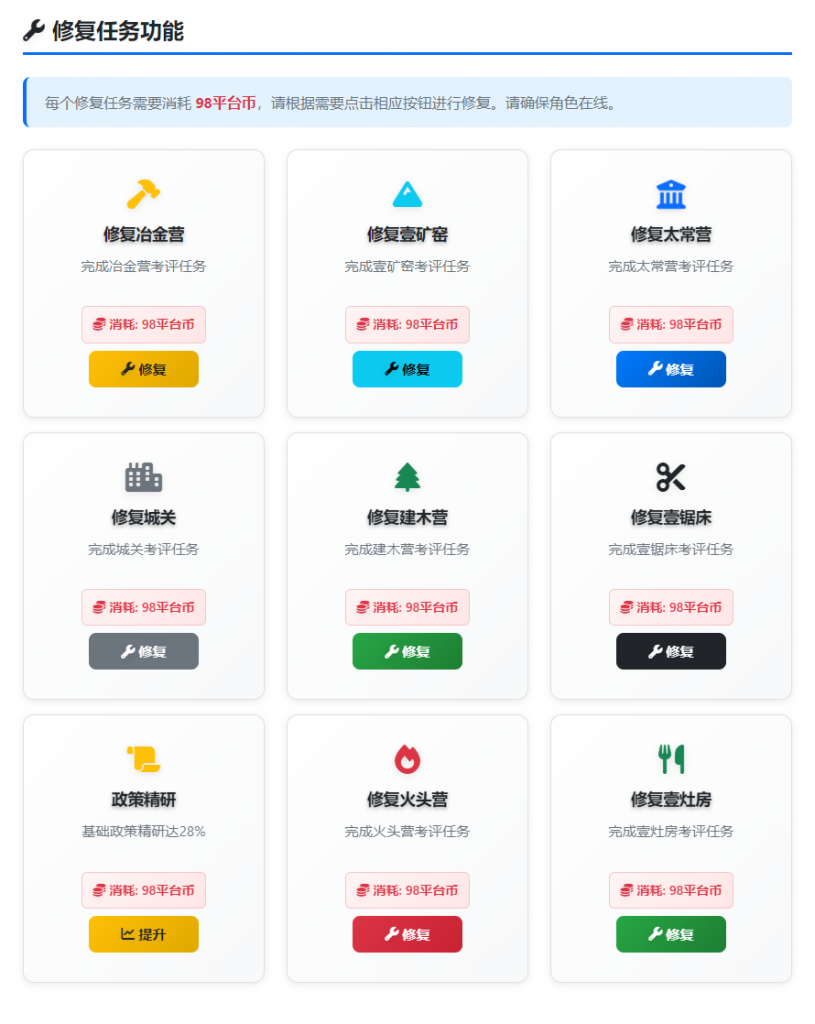The width and height of the screenshot is (815, 1024).
Task: Click the green 修复 button for 建木营
Action: [407, 651]
